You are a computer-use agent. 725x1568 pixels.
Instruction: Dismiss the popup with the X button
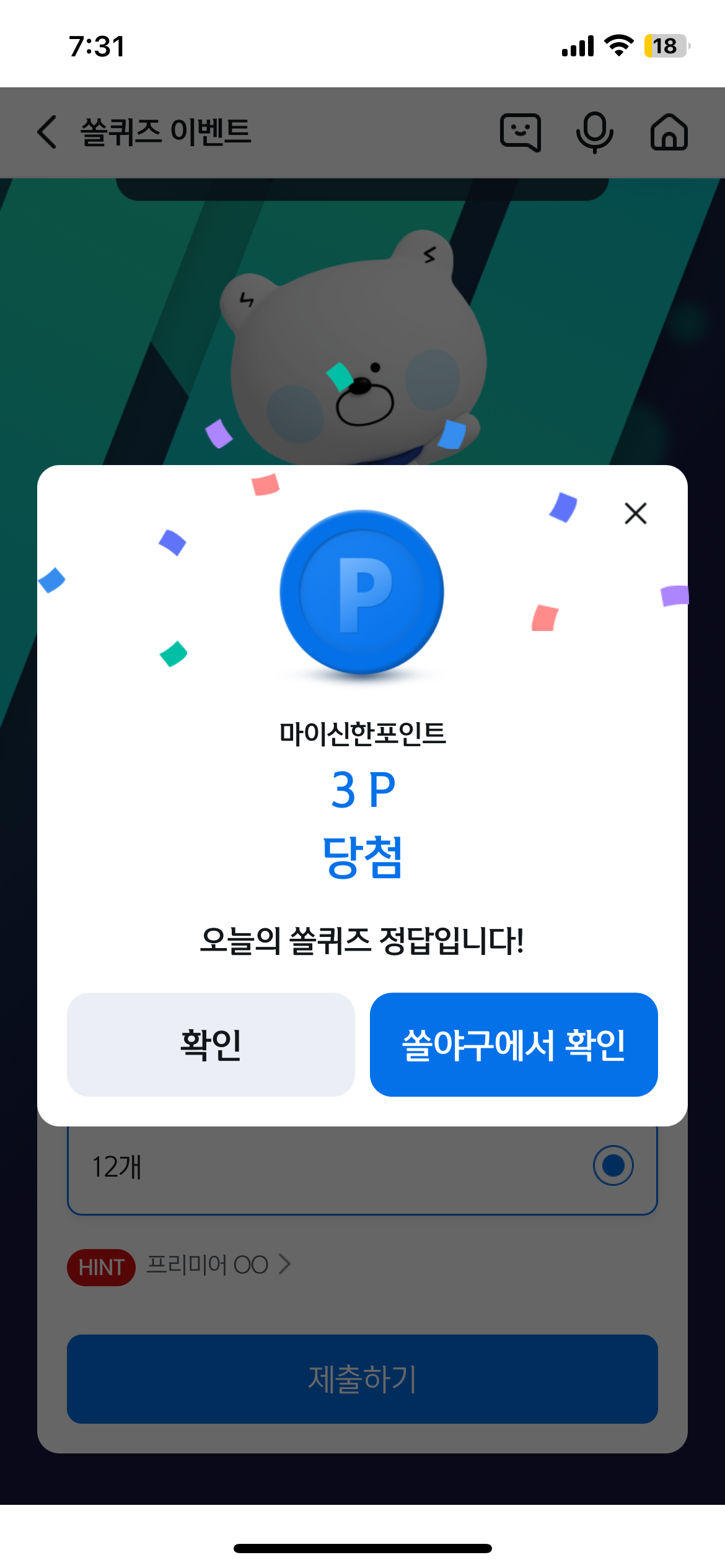point(636,514)
